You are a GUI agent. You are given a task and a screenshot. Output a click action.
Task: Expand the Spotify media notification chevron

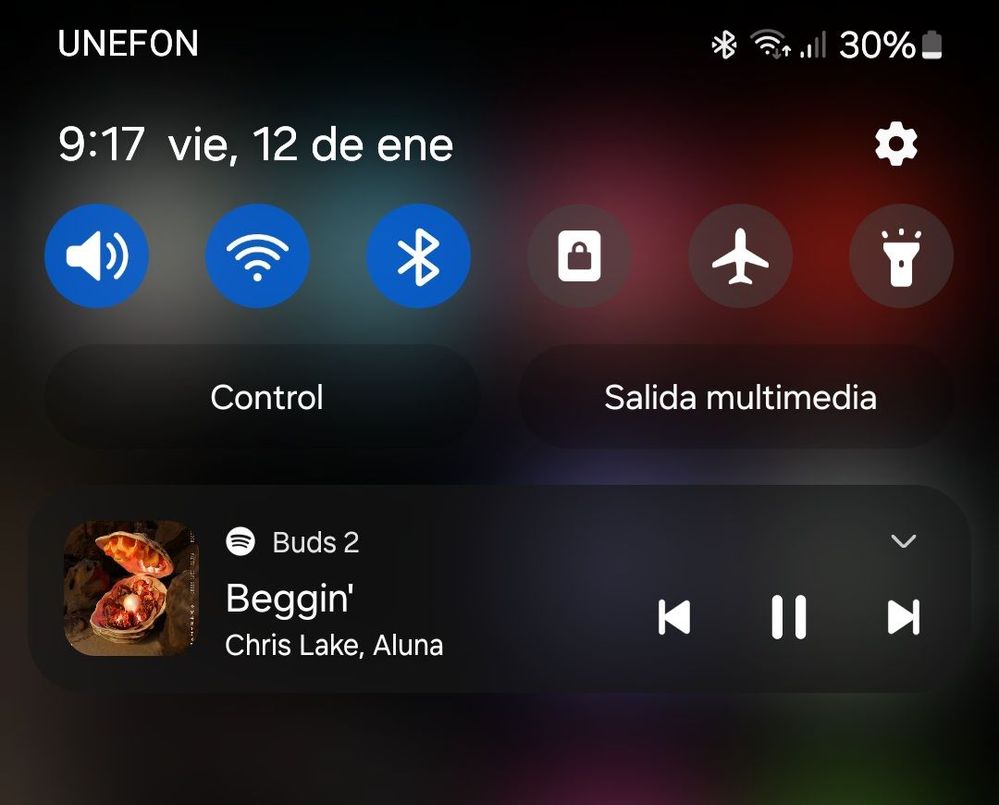(x=903, y=541)
